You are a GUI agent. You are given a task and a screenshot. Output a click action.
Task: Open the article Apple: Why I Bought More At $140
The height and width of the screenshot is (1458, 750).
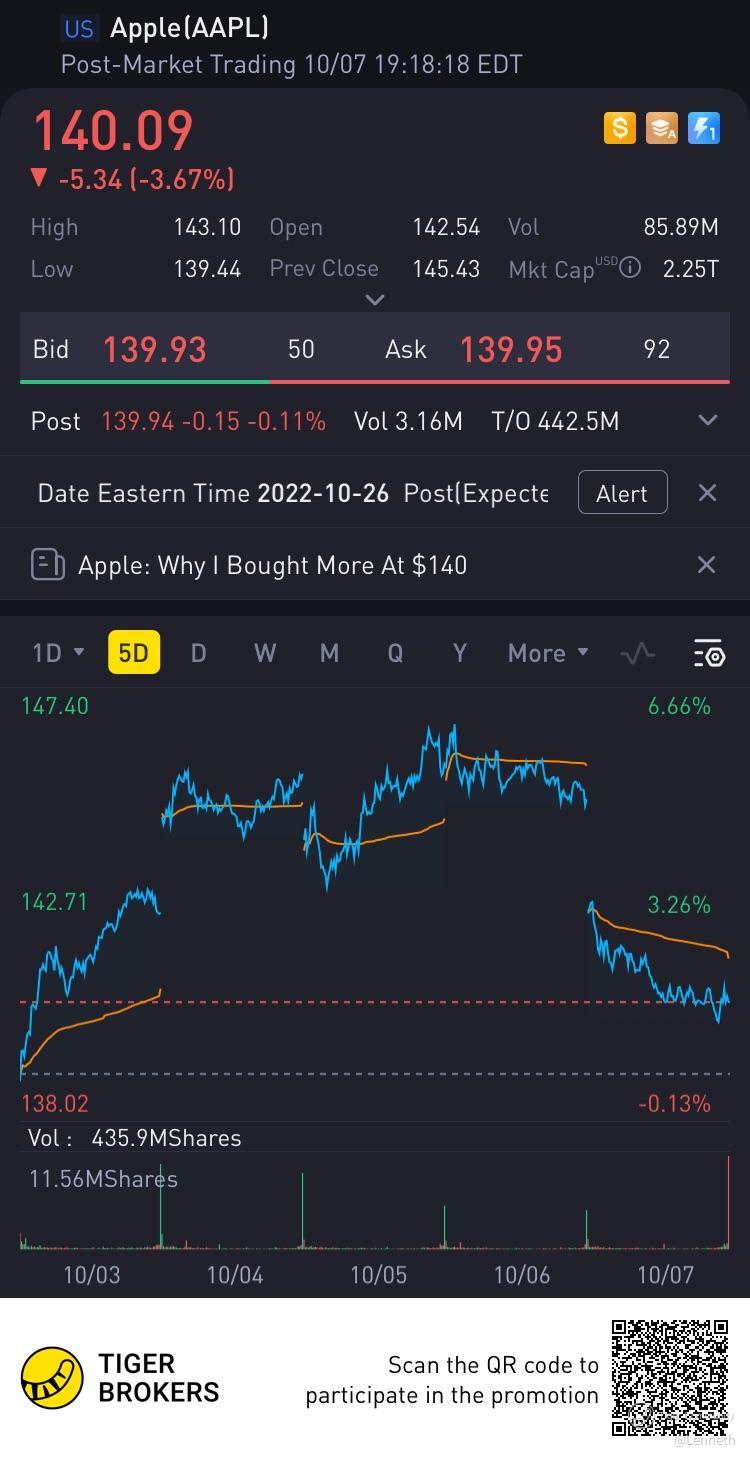click(x=272, y=565)
